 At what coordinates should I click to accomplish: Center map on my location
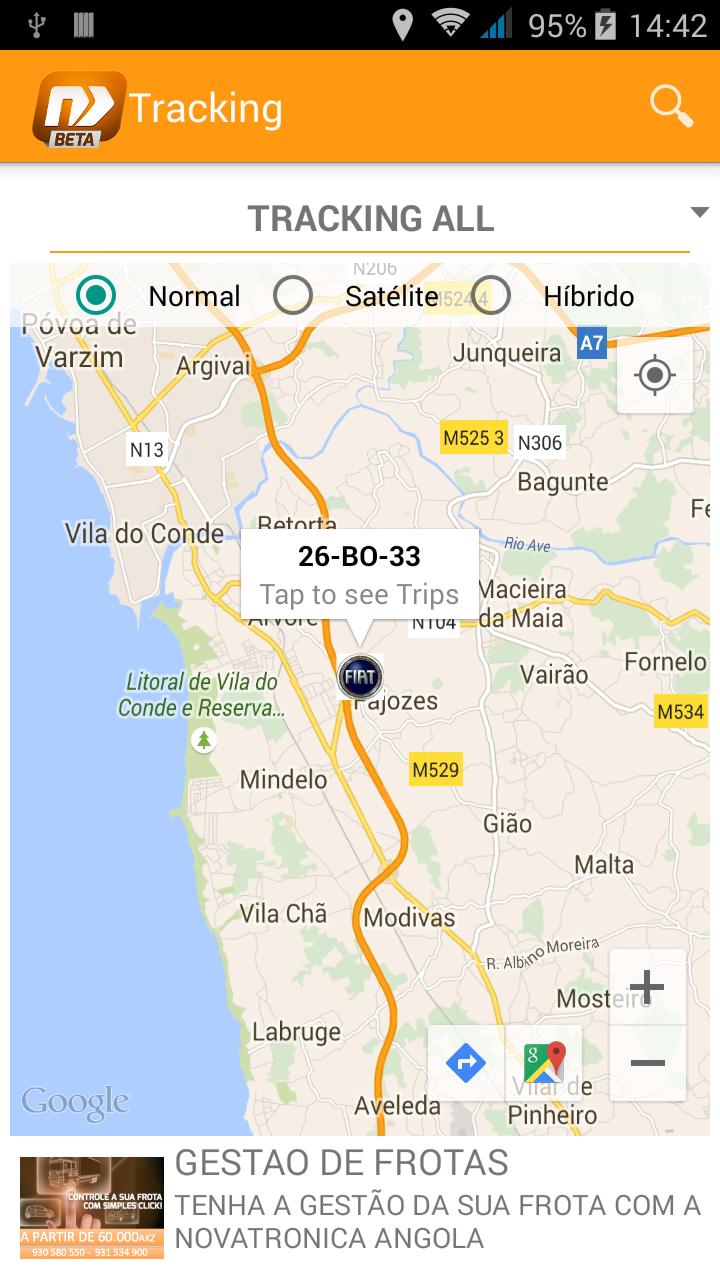(655, 376)
